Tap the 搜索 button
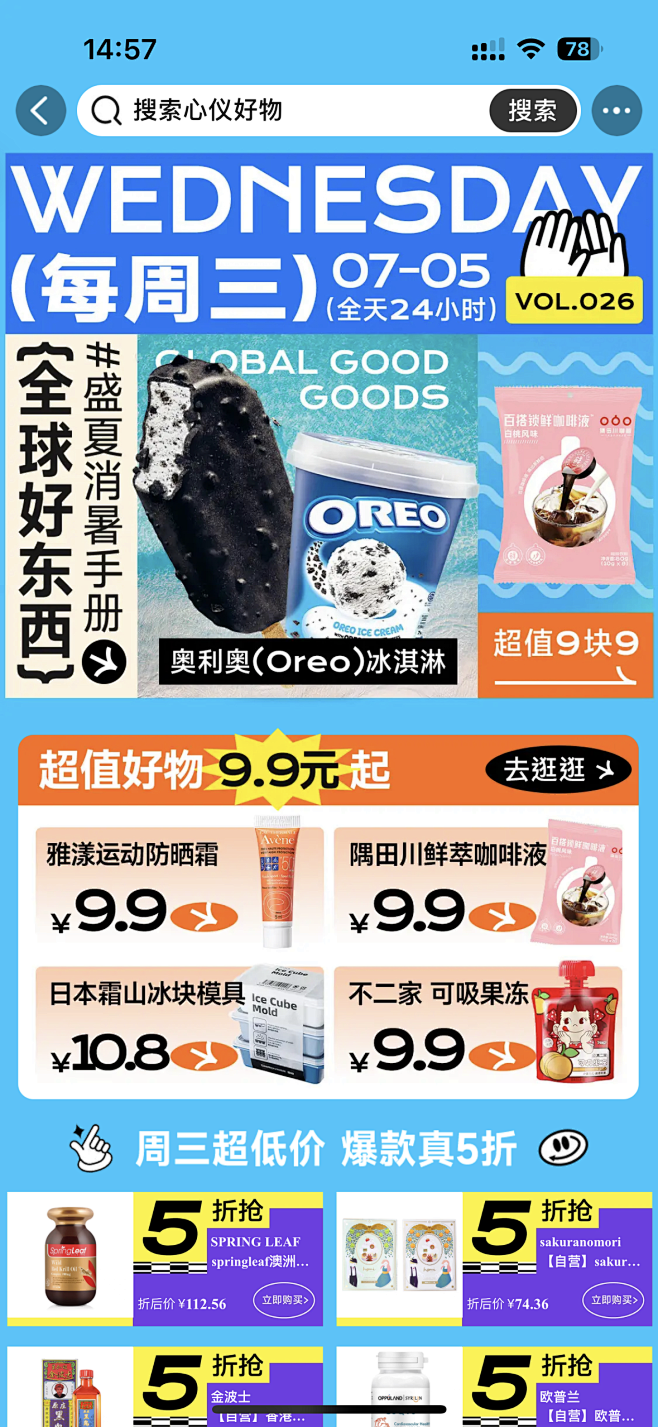Image resolution: width=658 pixels, height=1427 pixels. point(533,111)
